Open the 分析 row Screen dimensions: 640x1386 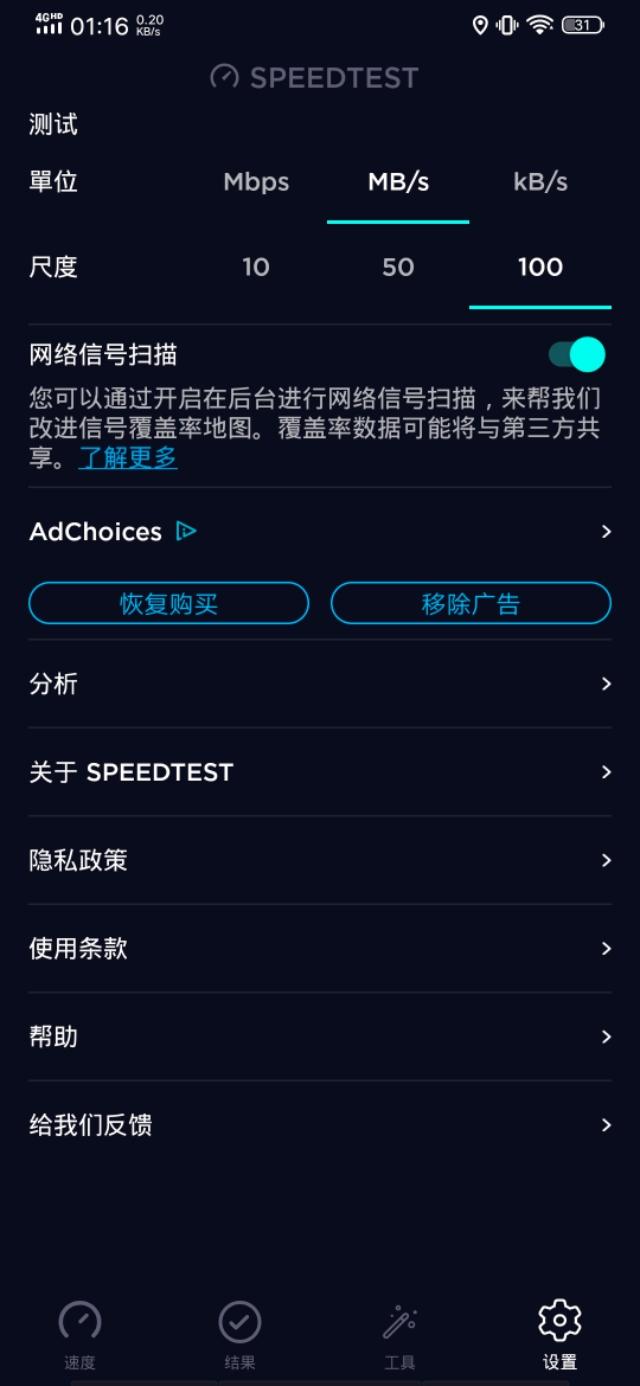pos(320,684)
